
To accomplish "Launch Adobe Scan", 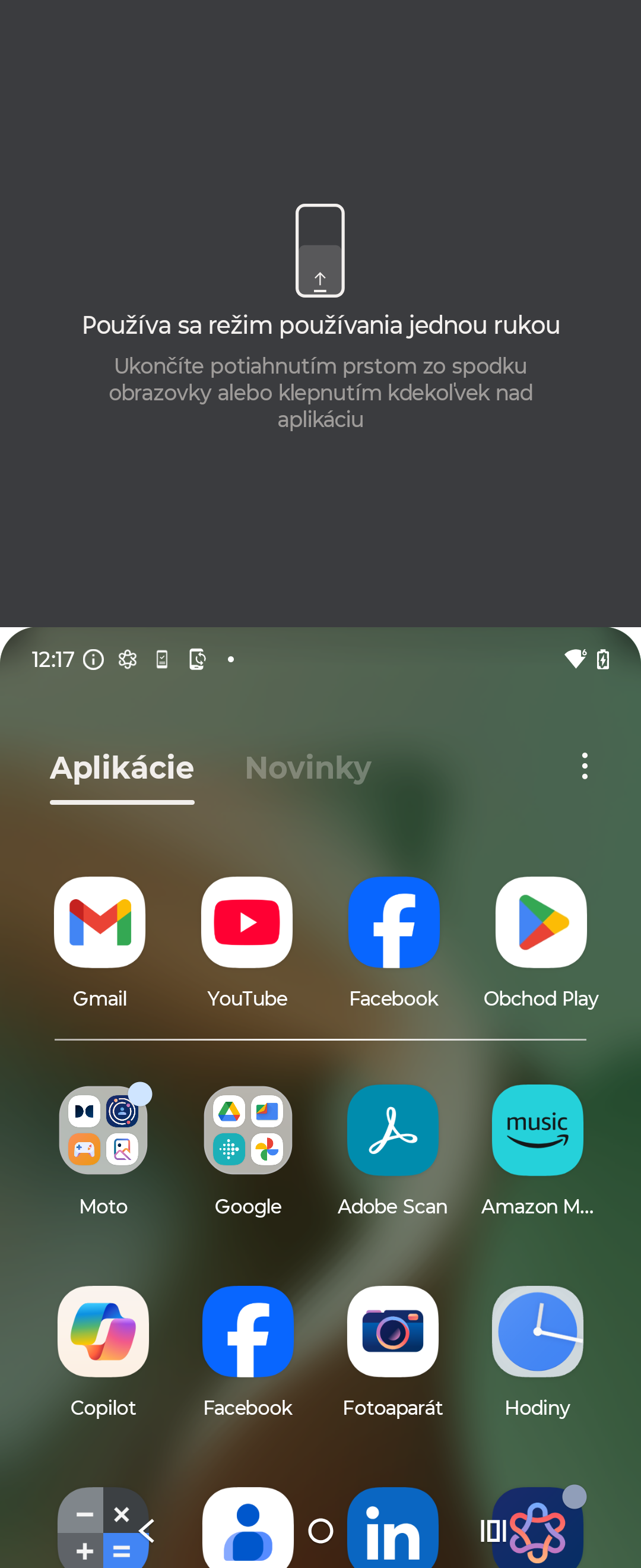I will (x=393, y=1130).
